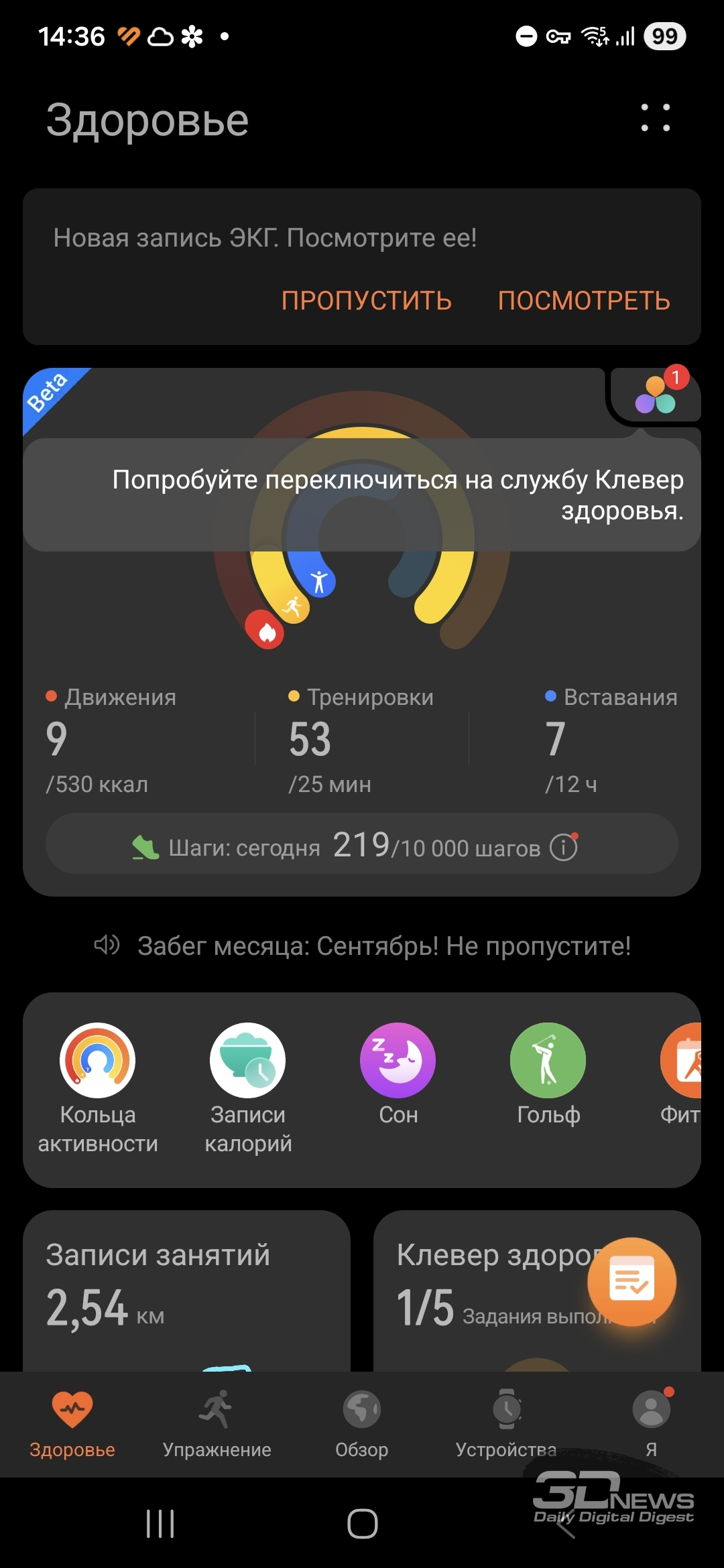Open today's steps row
The image size is (724, 1568).
(x=362, y=844)
